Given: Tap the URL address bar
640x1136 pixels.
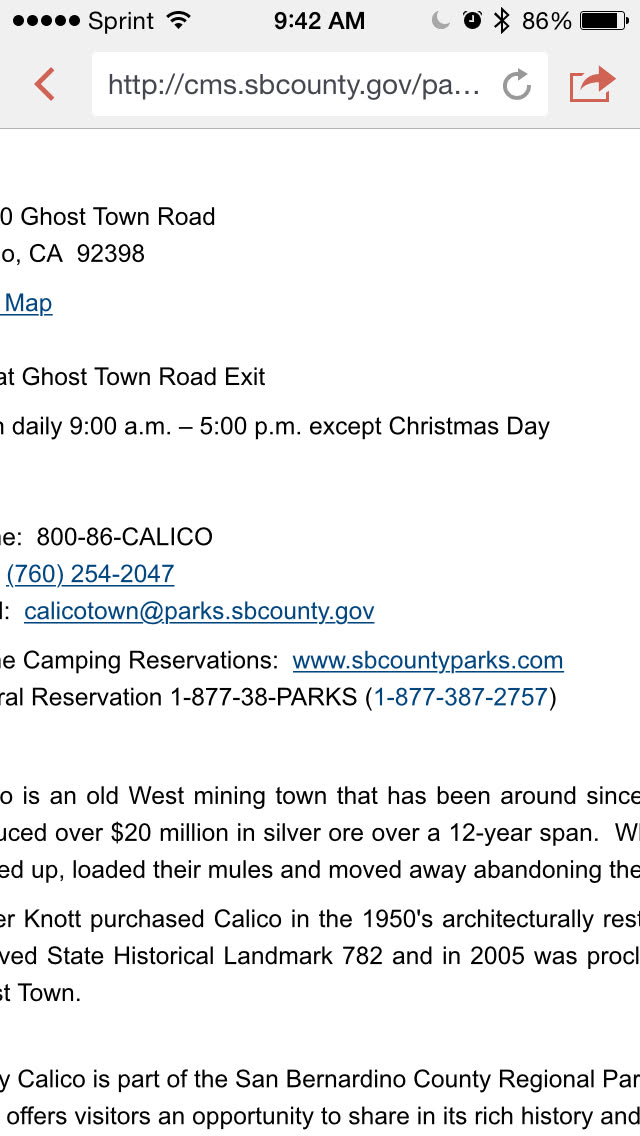Looking at the screenshot, I should tap(295, 85).
